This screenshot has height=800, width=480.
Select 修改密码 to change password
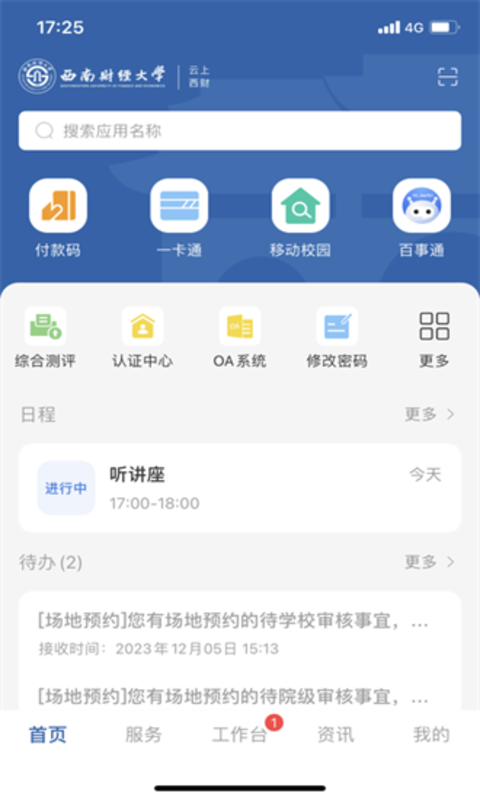tap(337, 338)
